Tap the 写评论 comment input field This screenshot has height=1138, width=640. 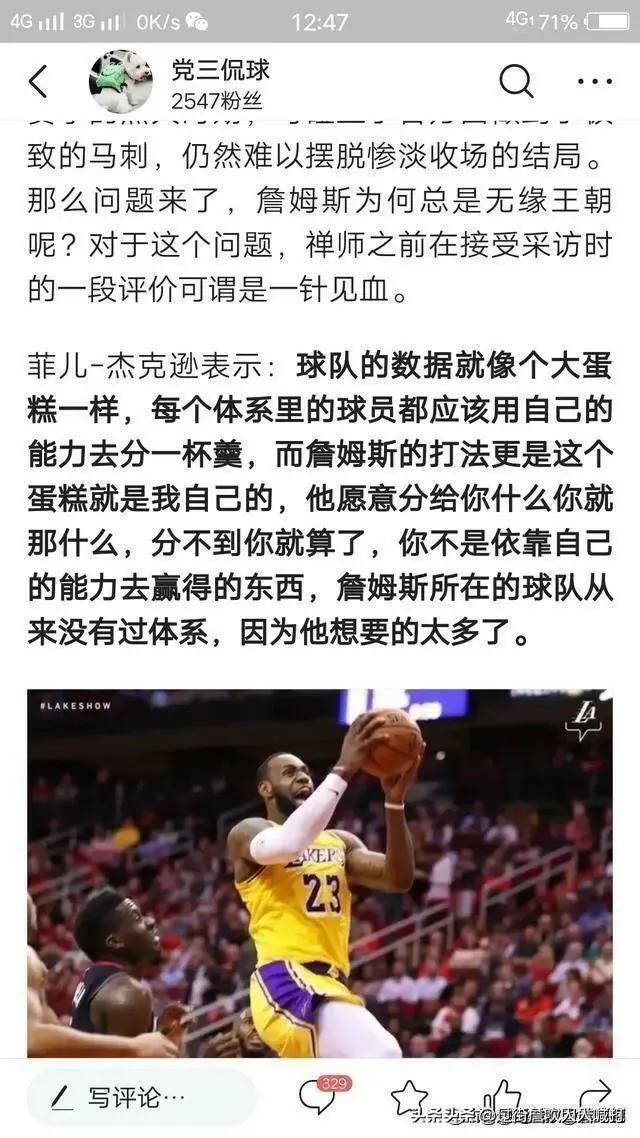[x=140, y=1098]
